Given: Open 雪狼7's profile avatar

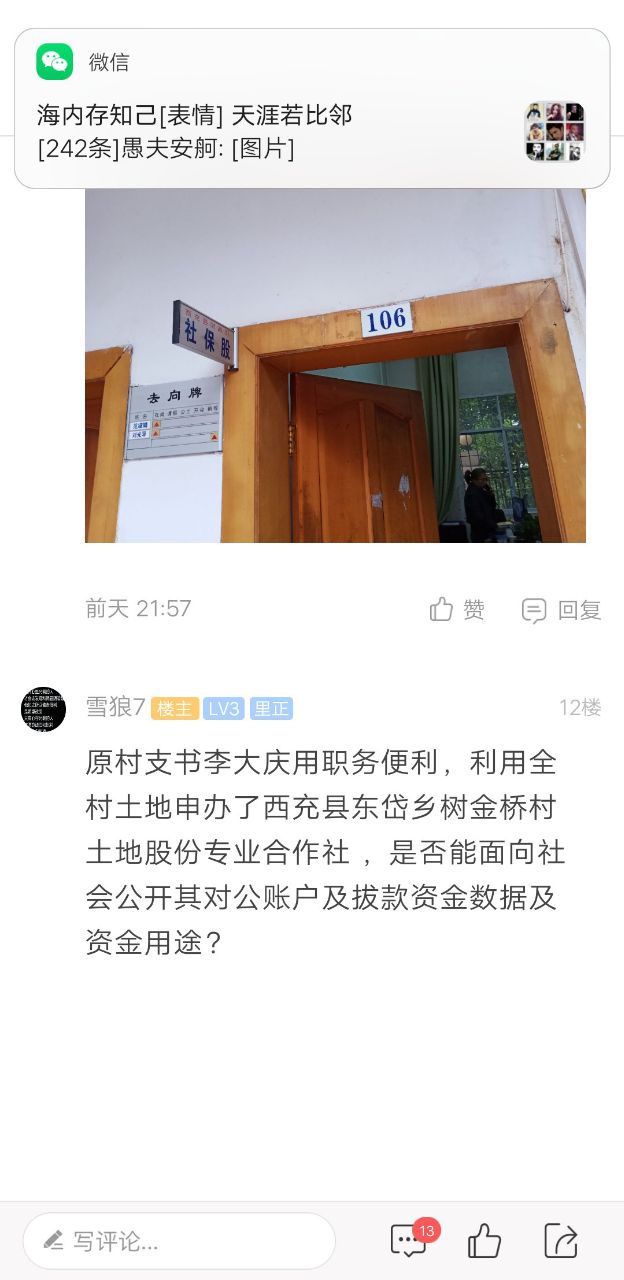Looking at the screenshot, I should coord(43,709).
